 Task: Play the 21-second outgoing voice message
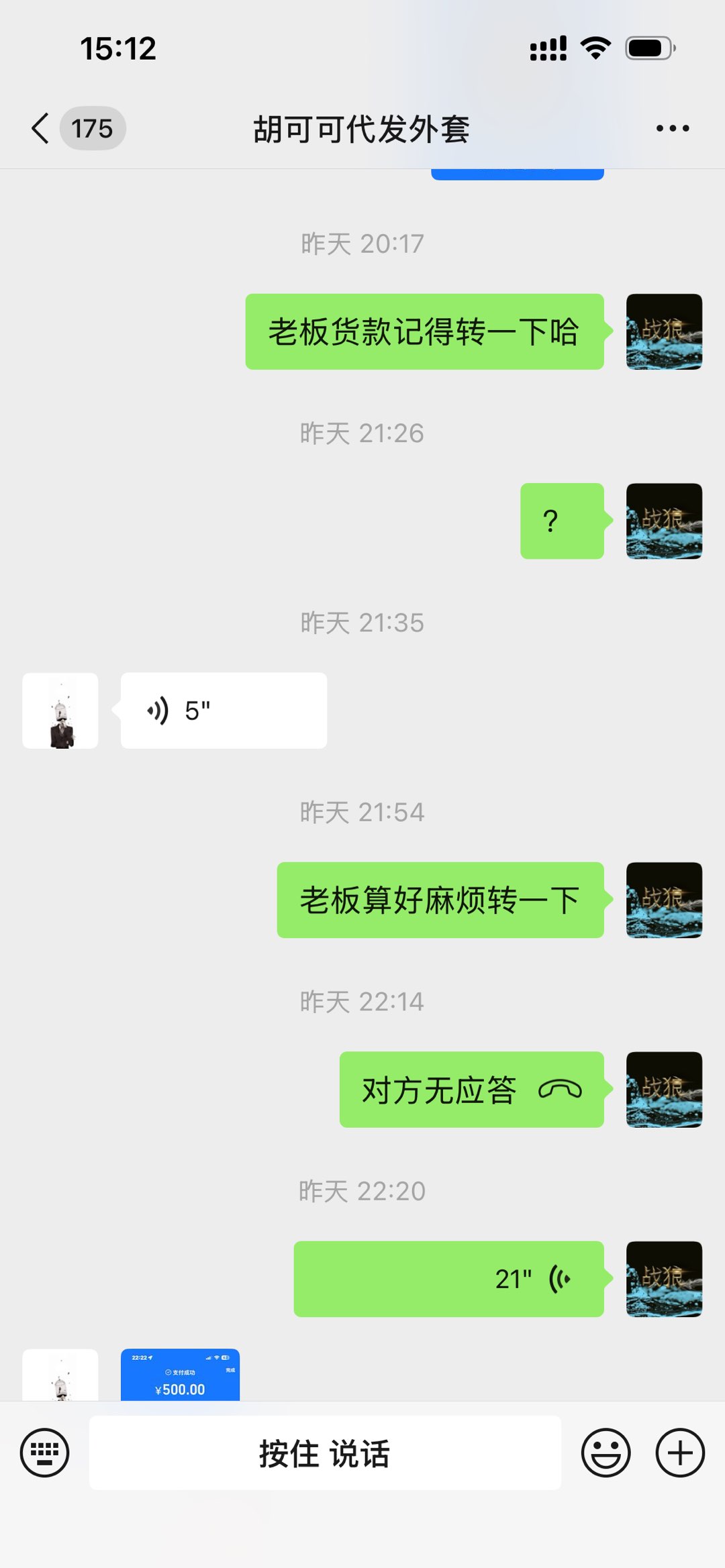(448, 1277)
